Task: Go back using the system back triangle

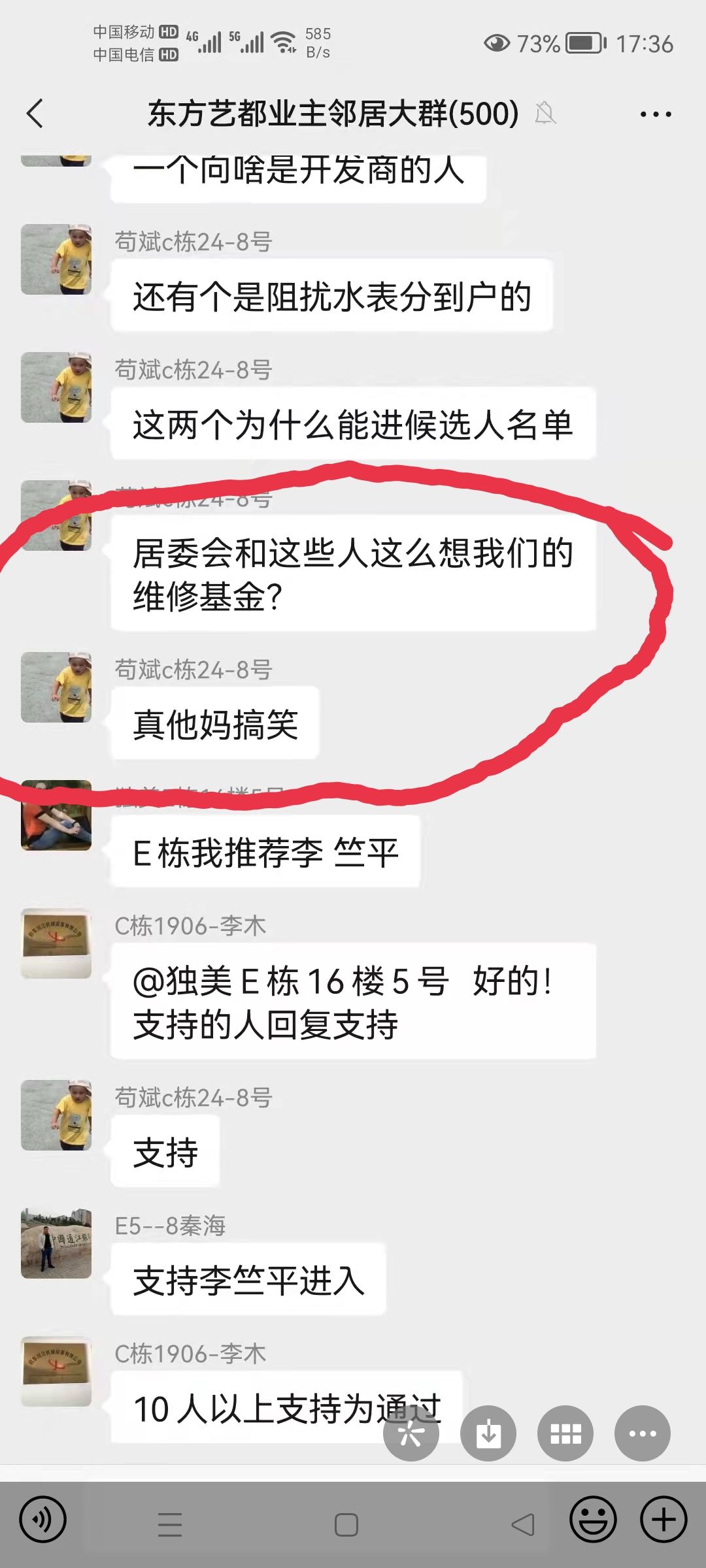Action: point(522,1525)
